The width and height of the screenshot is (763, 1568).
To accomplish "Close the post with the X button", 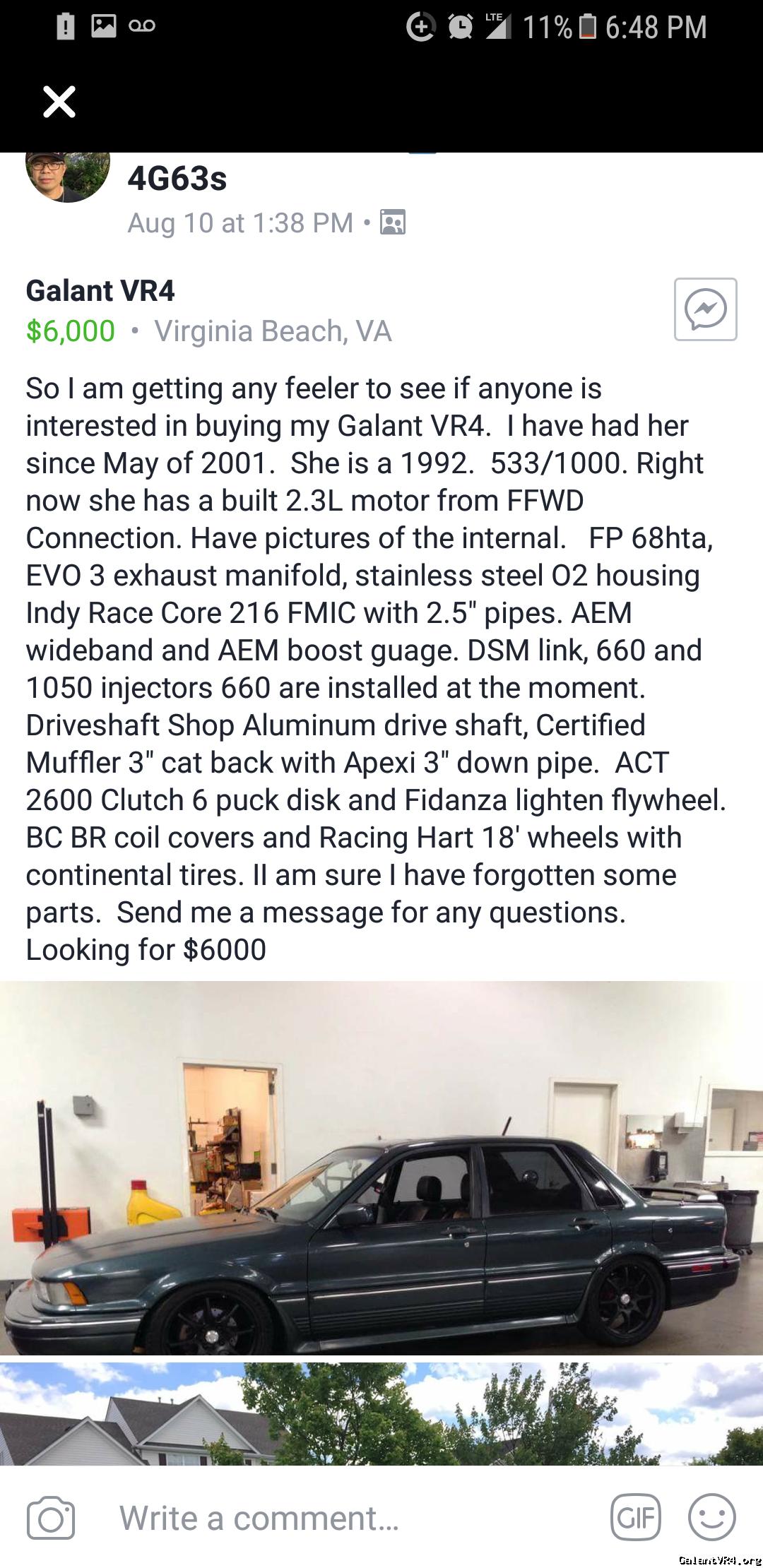I will point(59,102).
